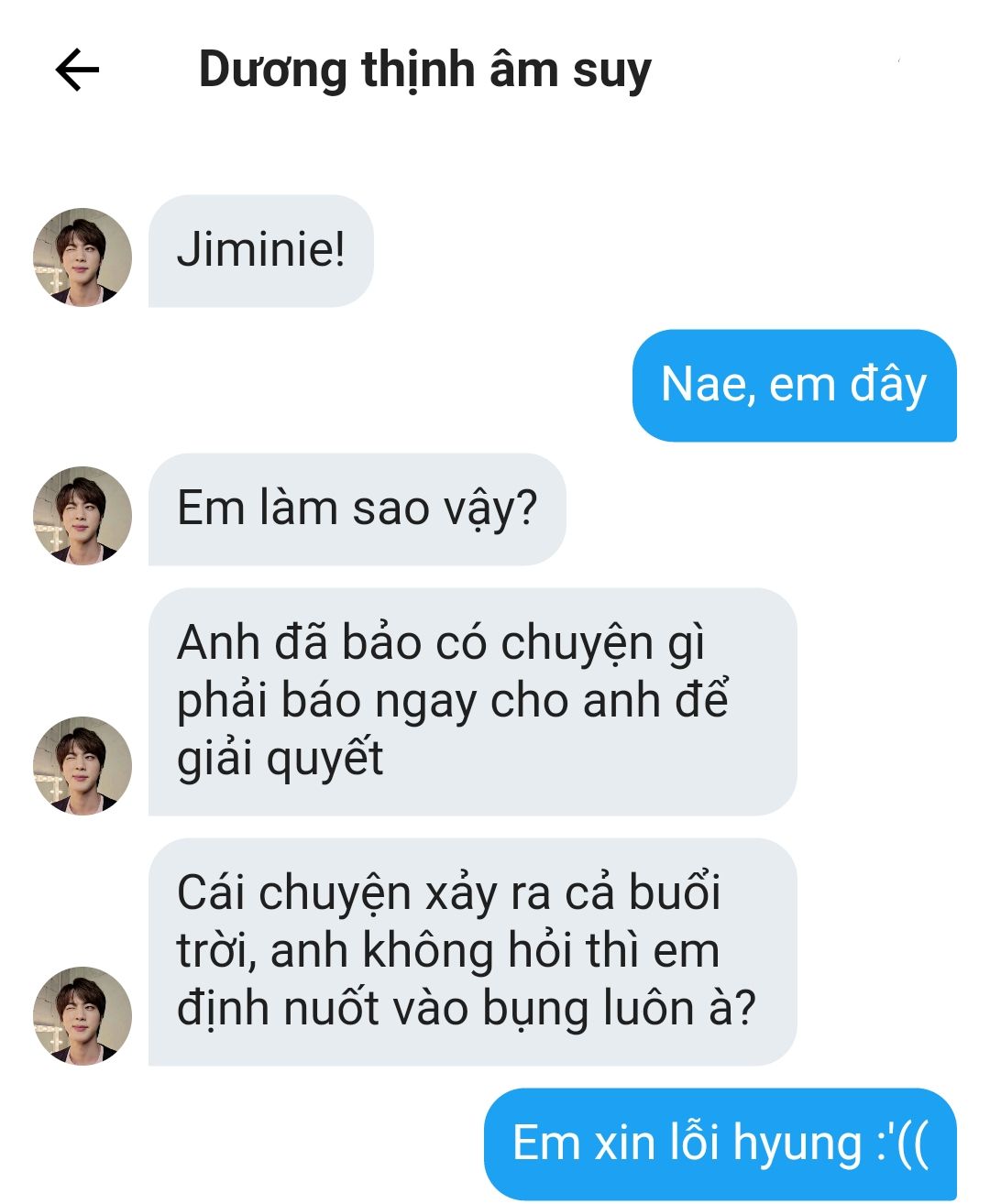Go back using the top-left arrow
Image resolution: width=990 pixels, height=1204 pixels.
coord(77,71)
